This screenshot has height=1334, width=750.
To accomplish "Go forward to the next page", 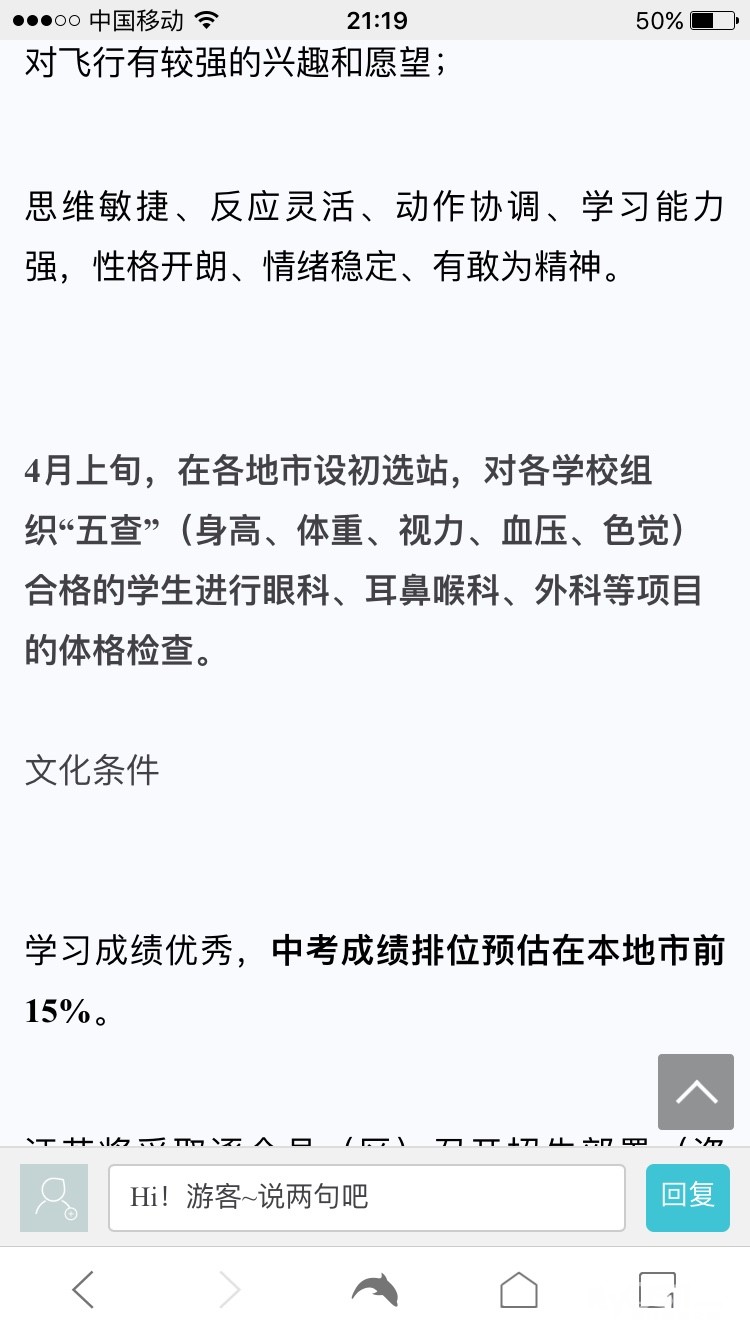I will coord(229,1290).
